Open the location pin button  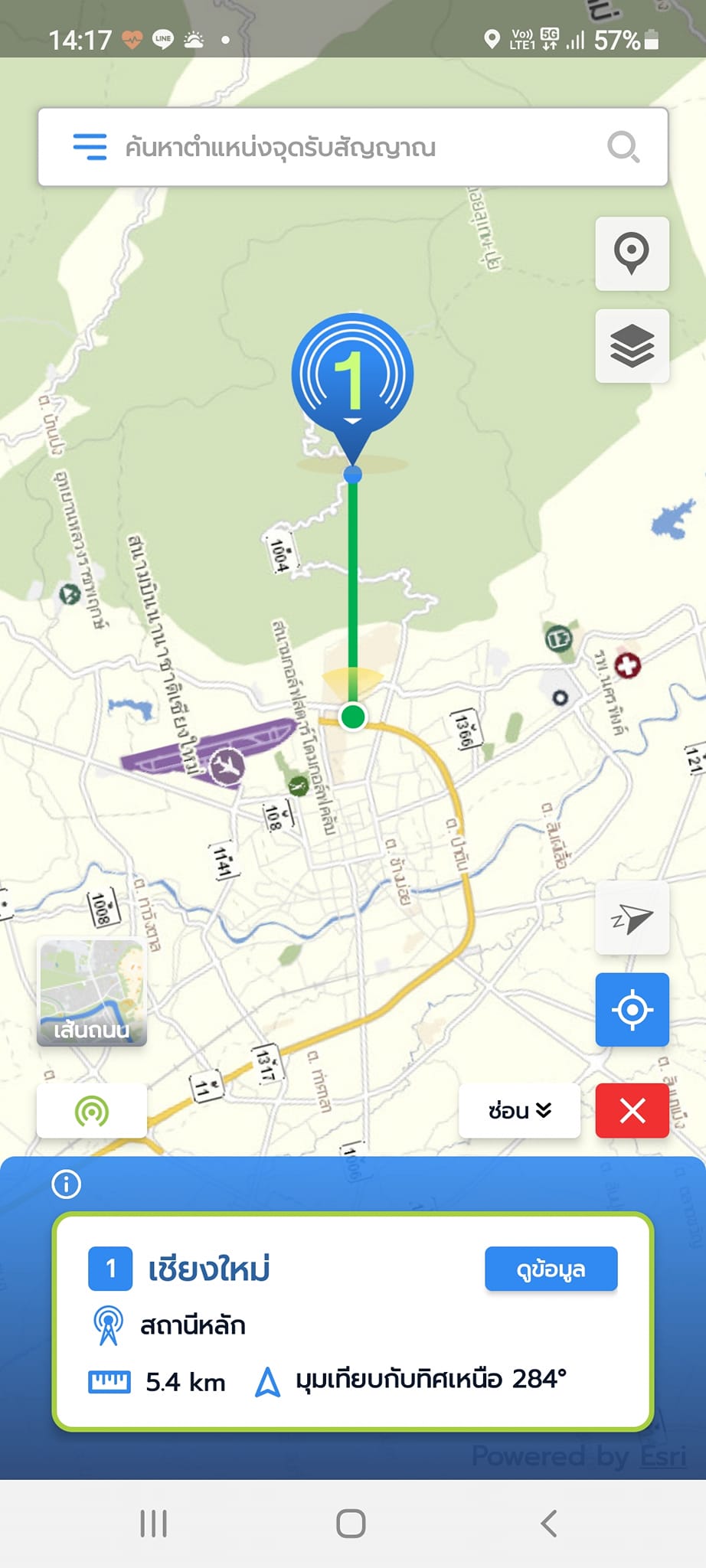coord(632,253)
